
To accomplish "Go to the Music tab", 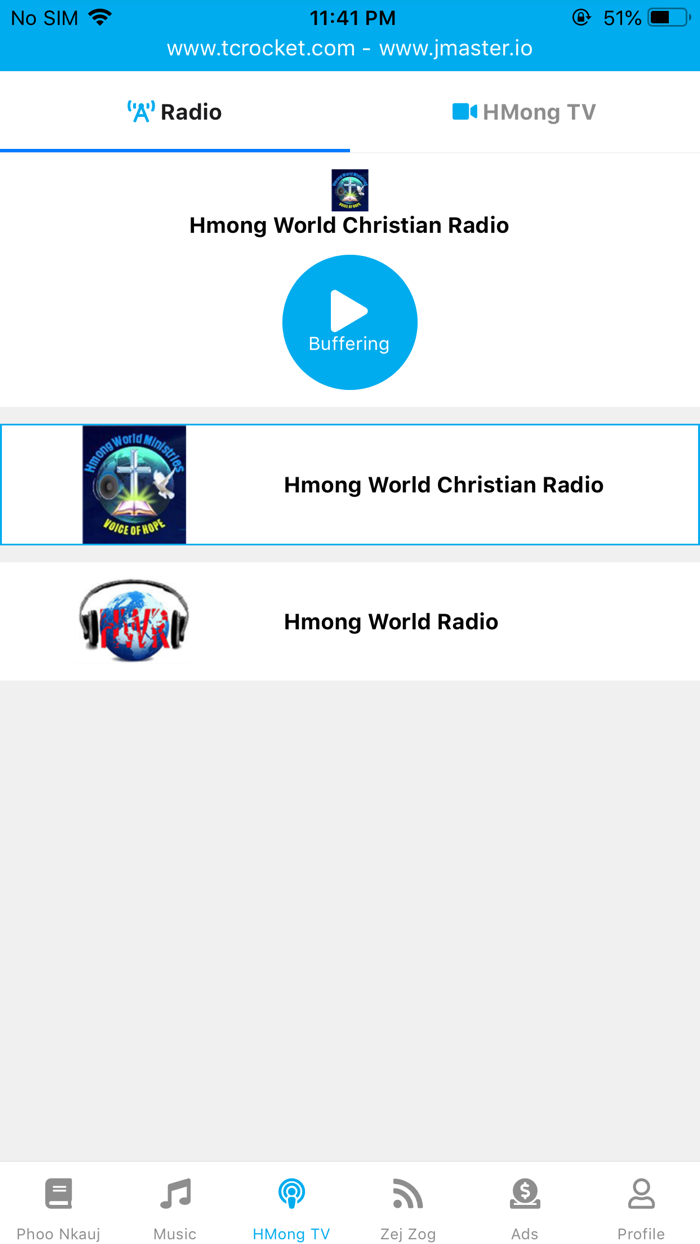I will pyautogui.click(x=175, y=1207).
